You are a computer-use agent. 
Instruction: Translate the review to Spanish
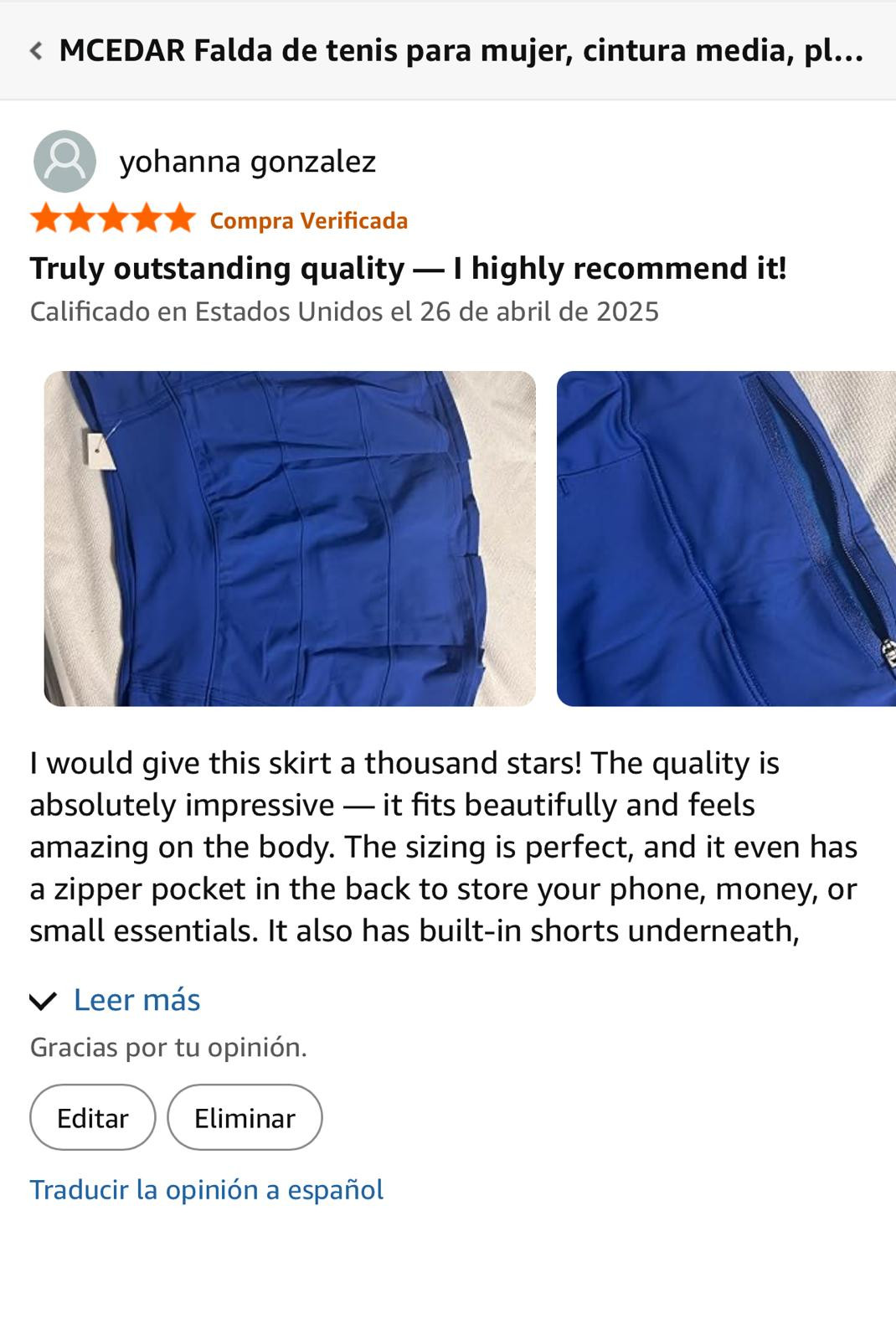(206, 1189)
